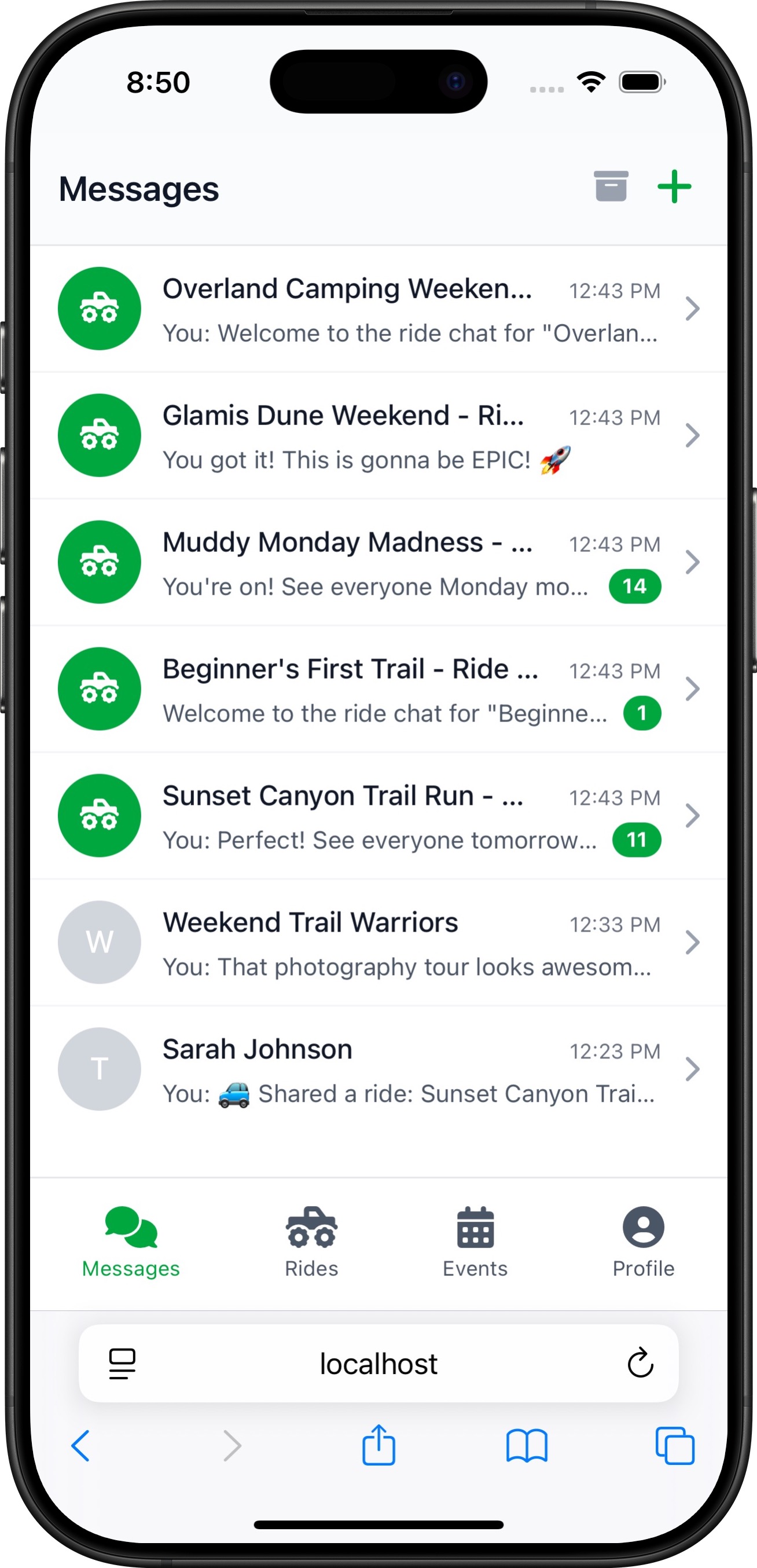Tap the localhost address bar
This screenshot has height=1568, width=757.
point(378,1364)
